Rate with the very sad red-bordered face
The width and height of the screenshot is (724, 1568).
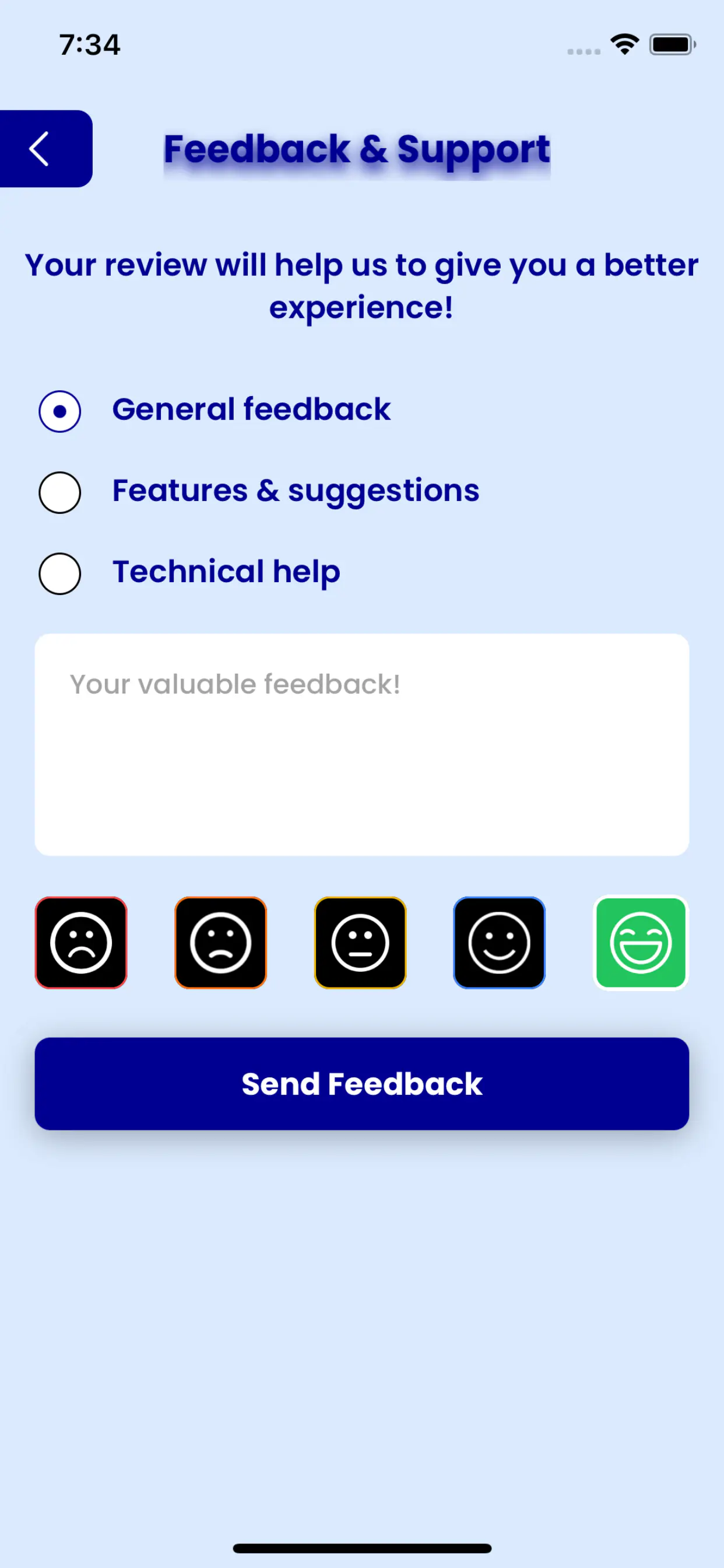tap(81, 942)
